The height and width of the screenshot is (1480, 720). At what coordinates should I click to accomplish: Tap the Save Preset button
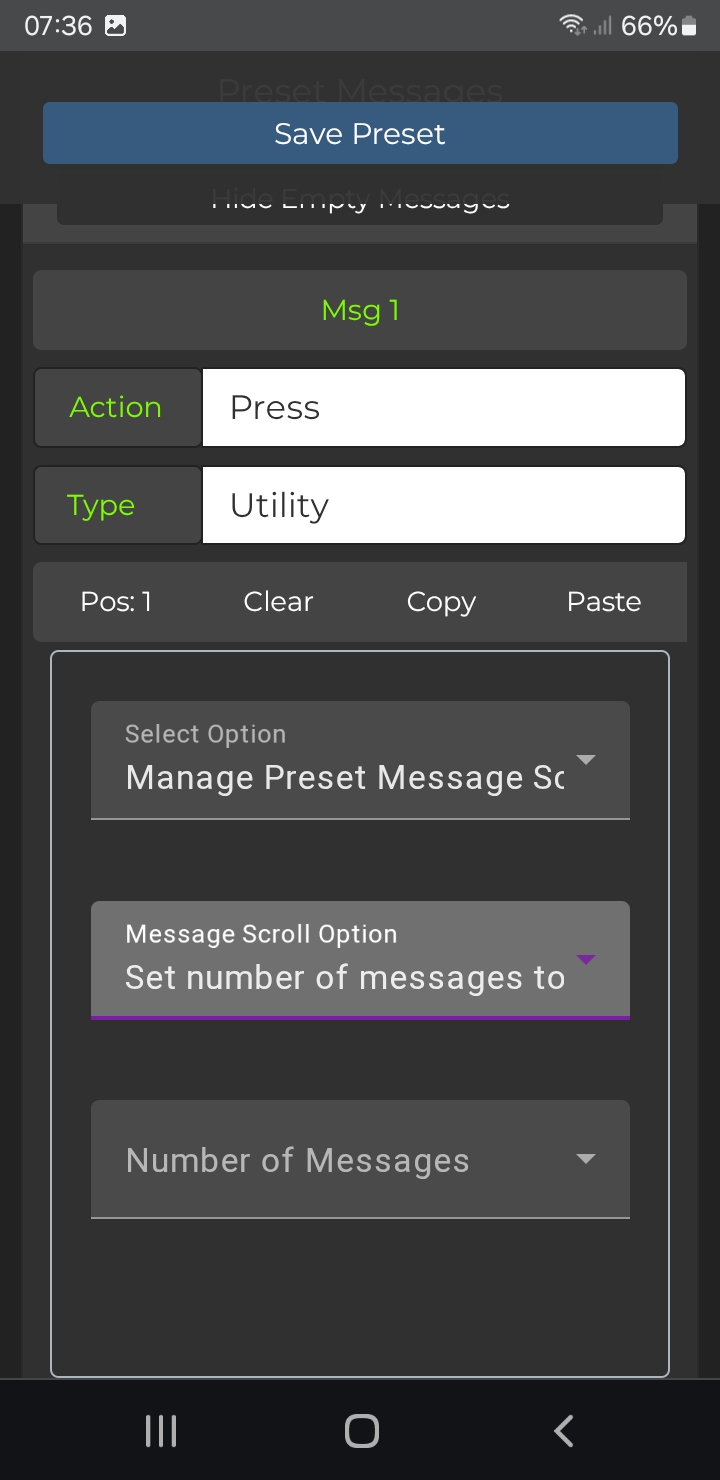(360, 133)
